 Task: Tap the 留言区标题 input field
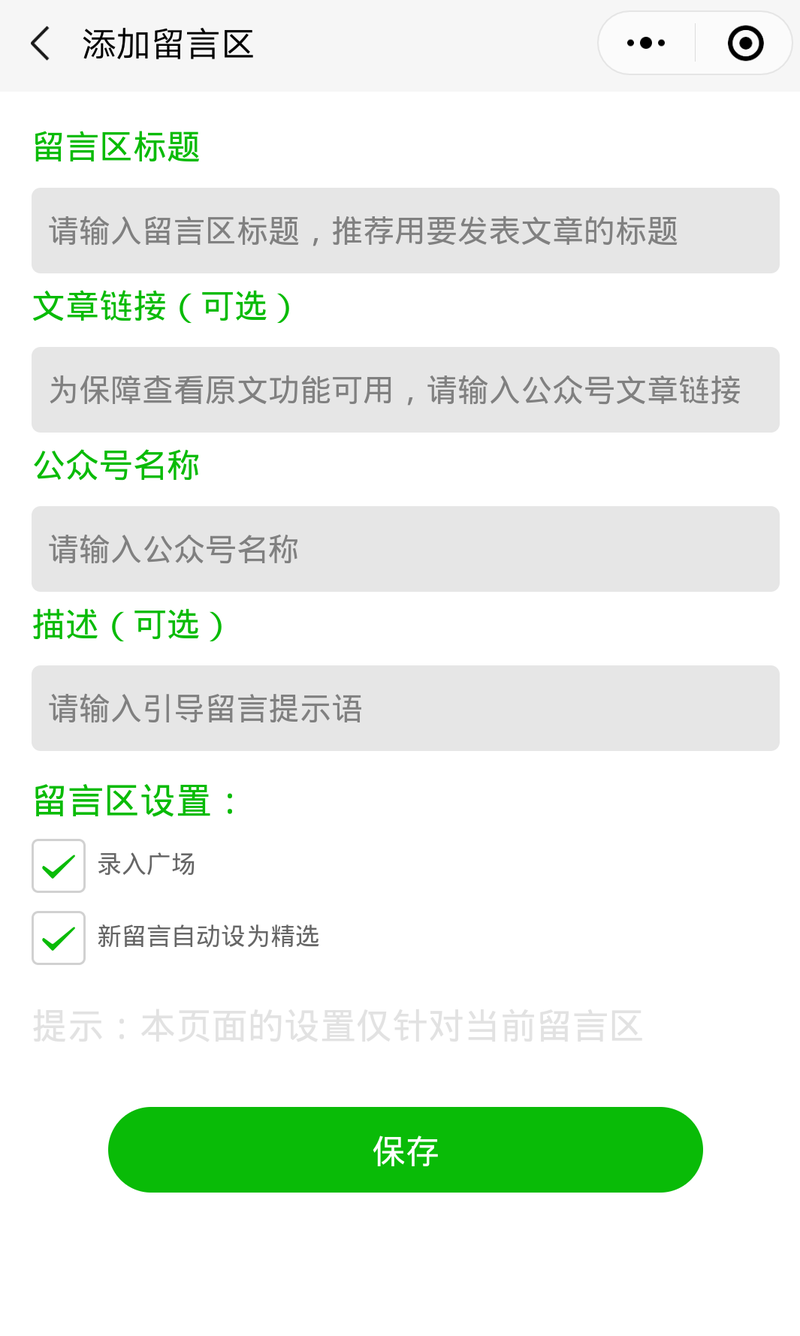405,230
